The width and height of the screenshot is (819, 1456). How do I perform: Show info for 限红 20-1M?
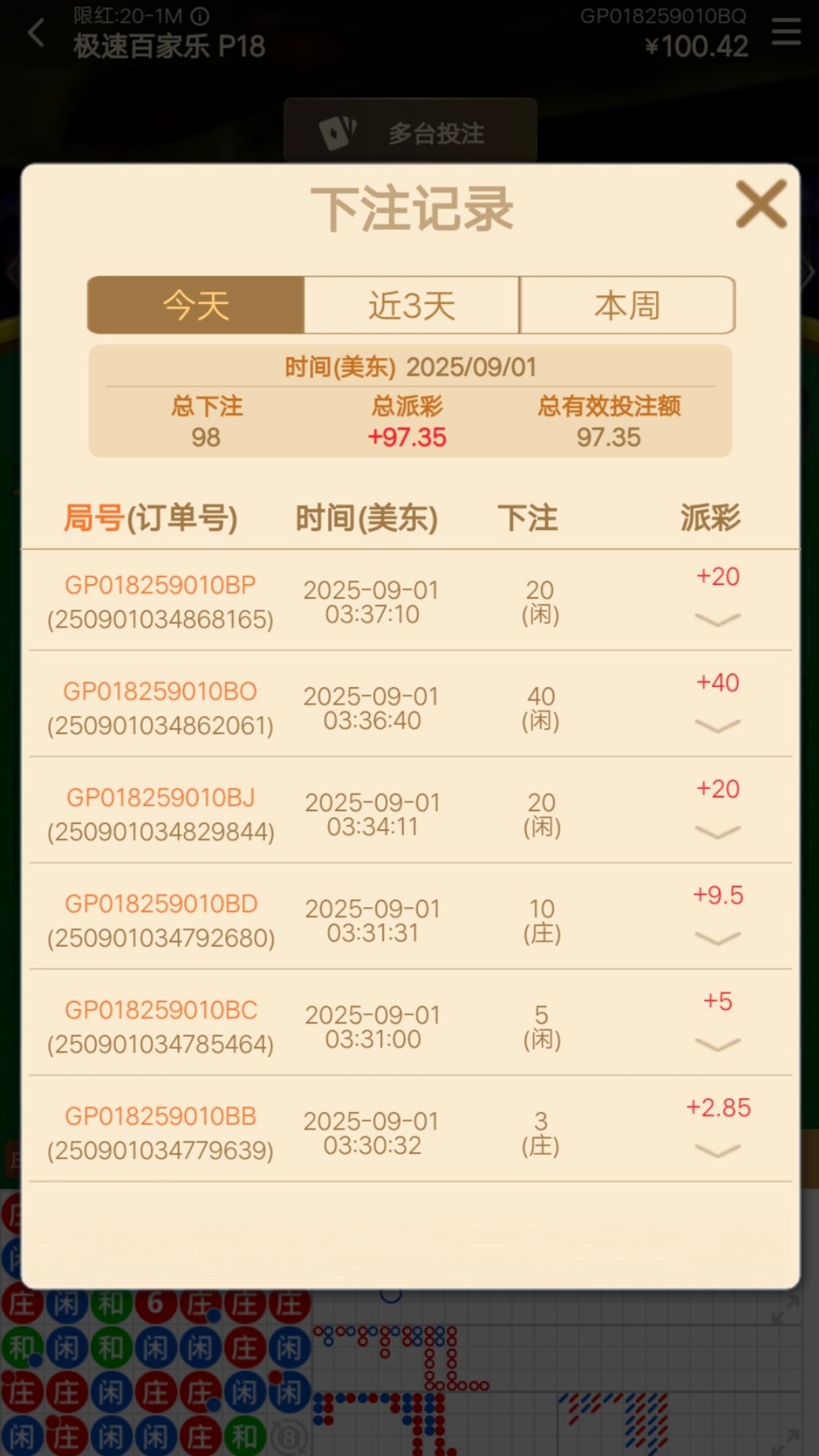coord(200,16)
